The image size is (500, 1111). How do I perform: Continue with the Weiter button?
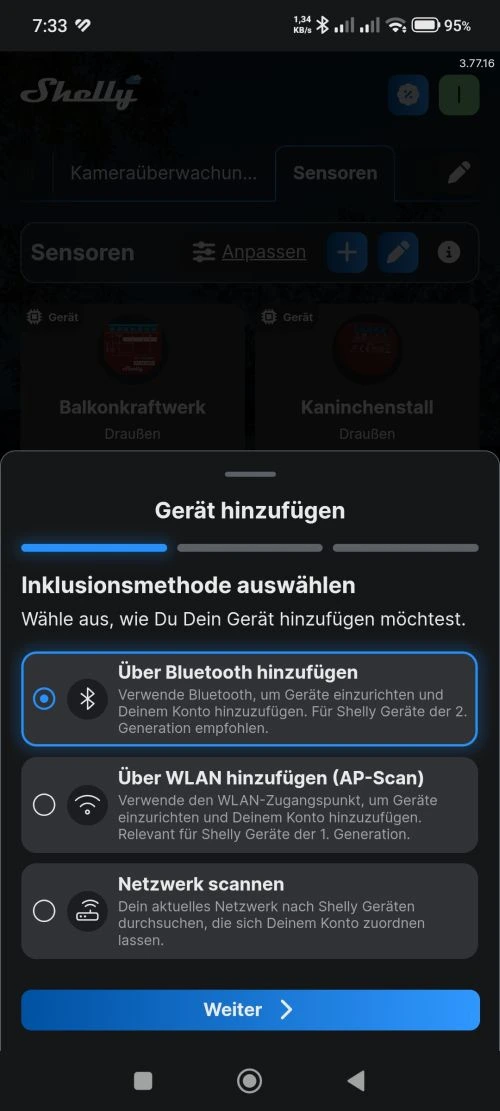pos(250,1010)
